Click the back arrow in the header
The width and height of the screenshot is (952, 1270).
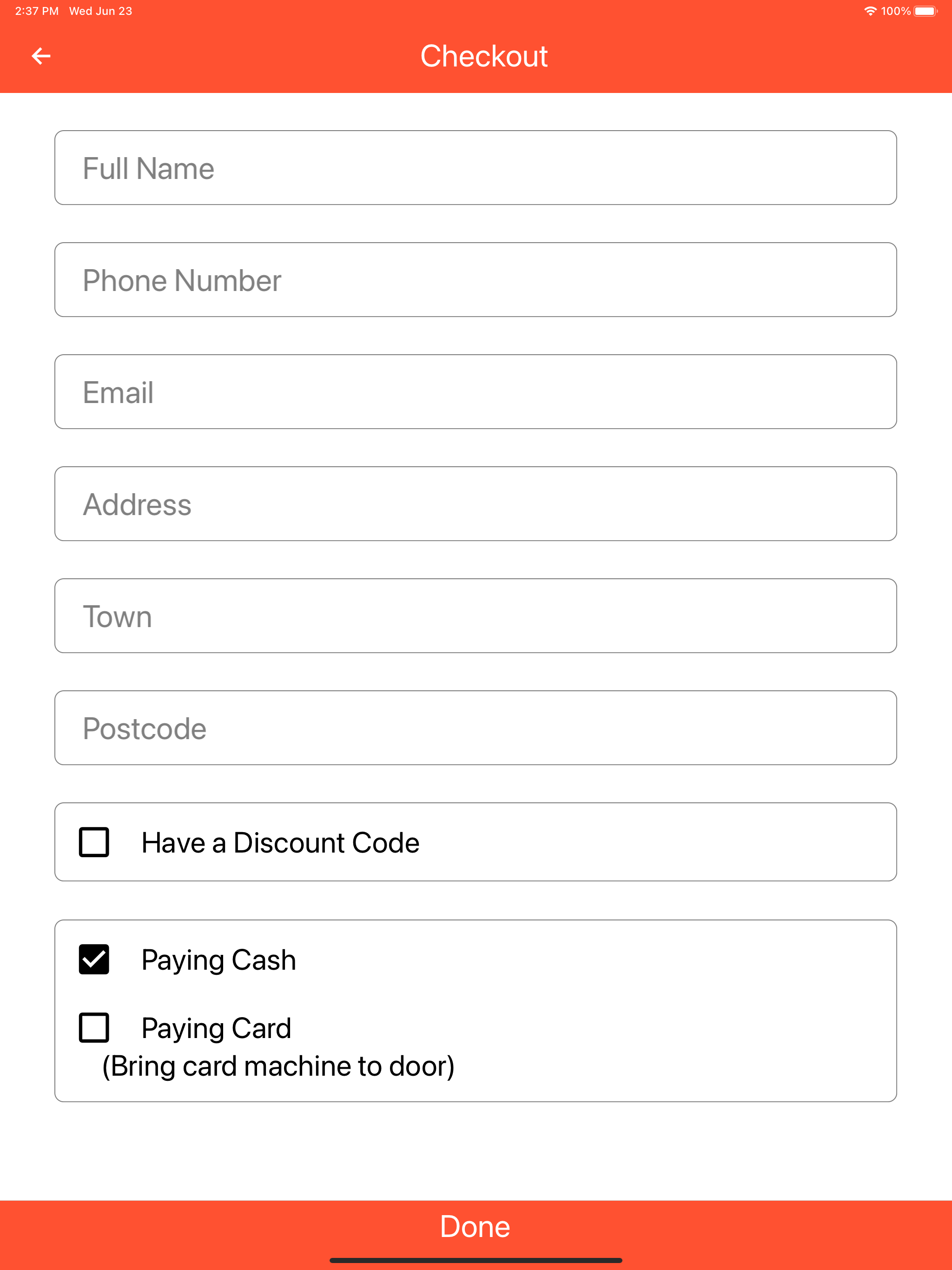tap(40, 56)
